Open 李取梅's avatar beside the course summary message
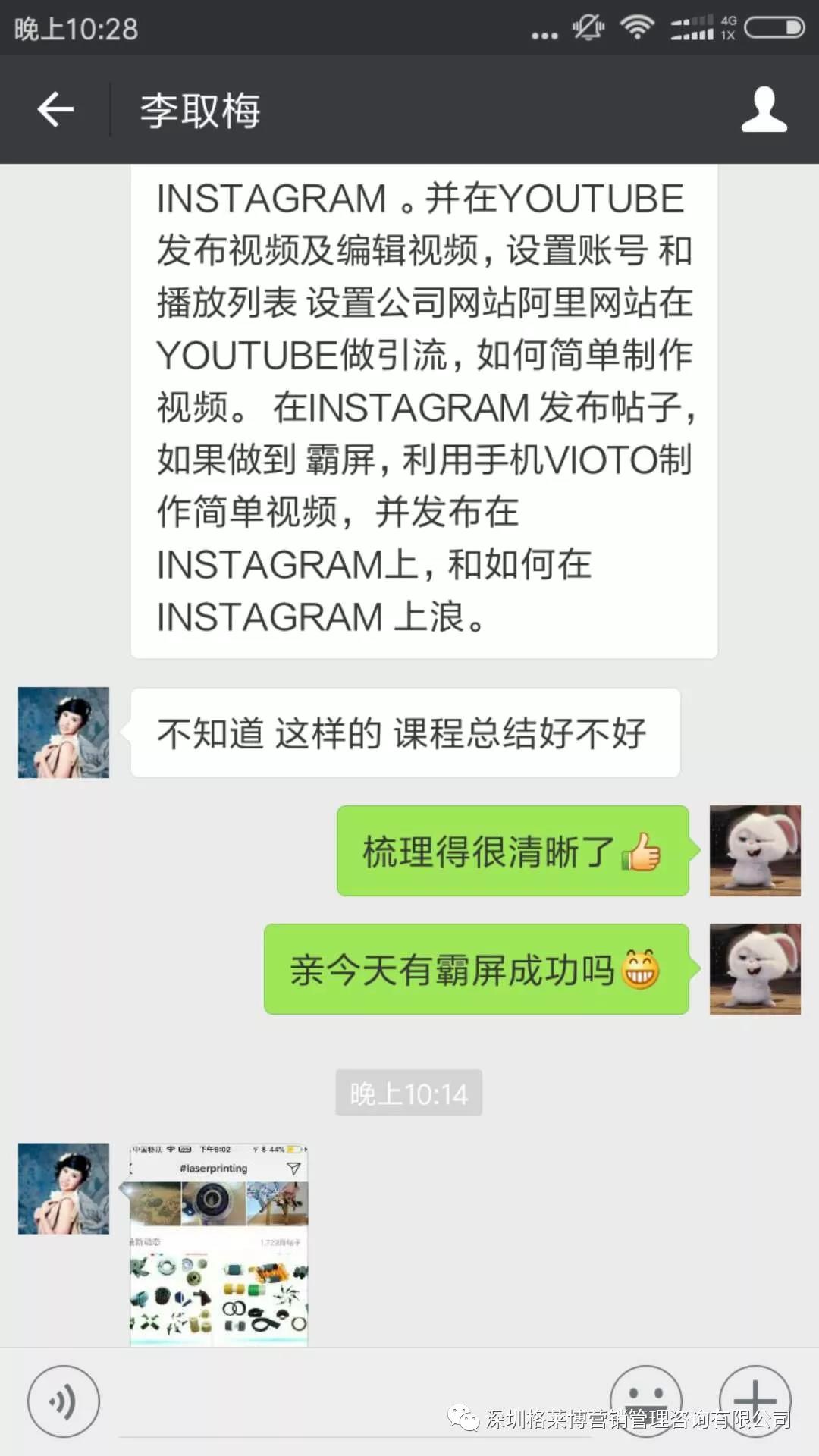The width and height of the screenshot is (819, 1456). [64, 733]
